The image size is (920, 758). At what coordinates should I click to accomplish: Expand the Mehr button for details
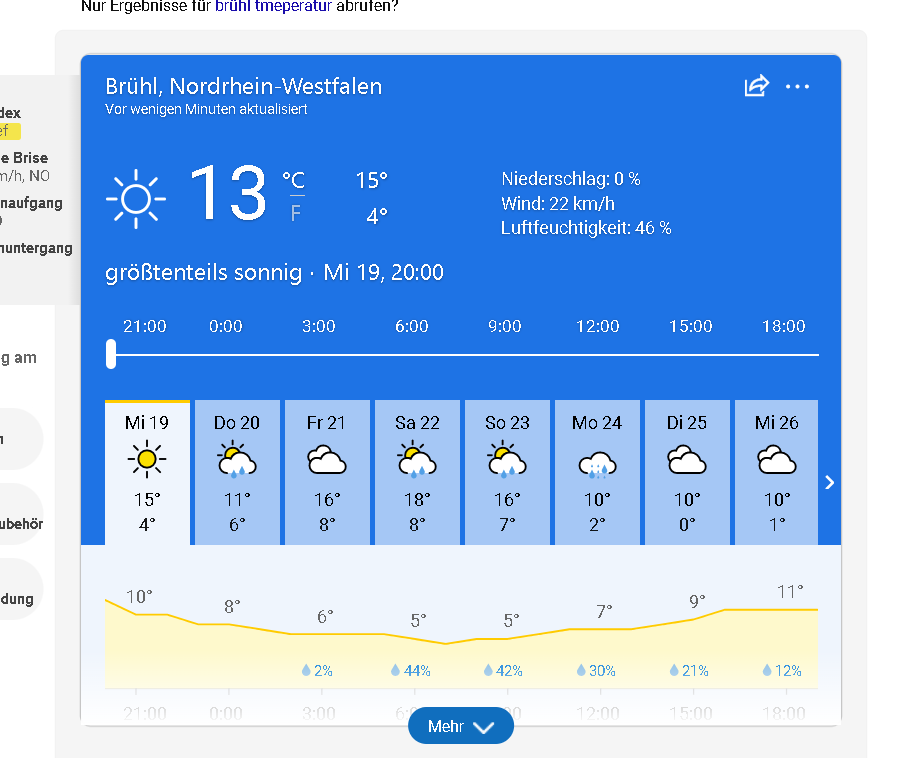click(x=461, y=727)
